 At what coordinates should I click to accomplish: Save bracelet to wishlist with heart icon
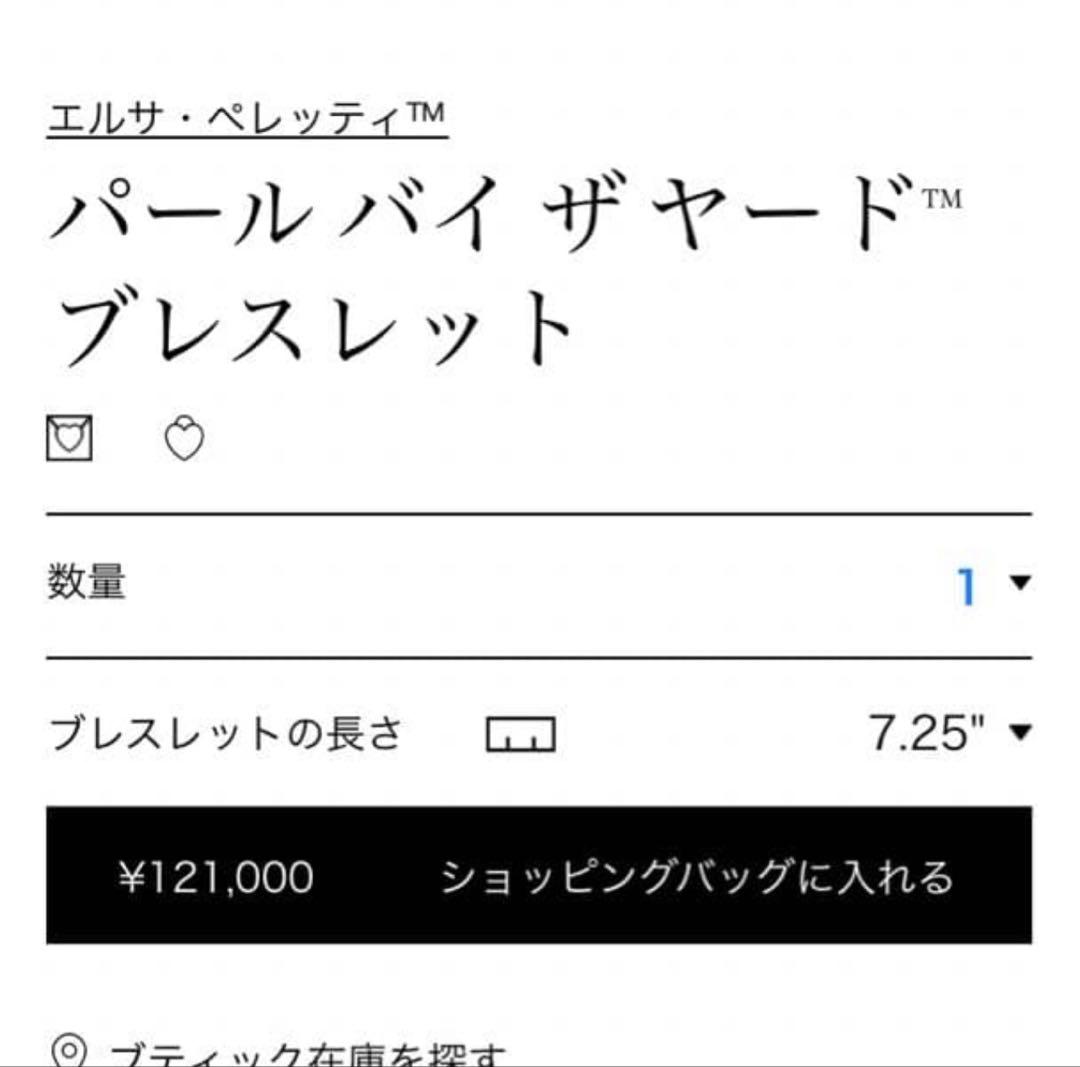pos(184,439)
